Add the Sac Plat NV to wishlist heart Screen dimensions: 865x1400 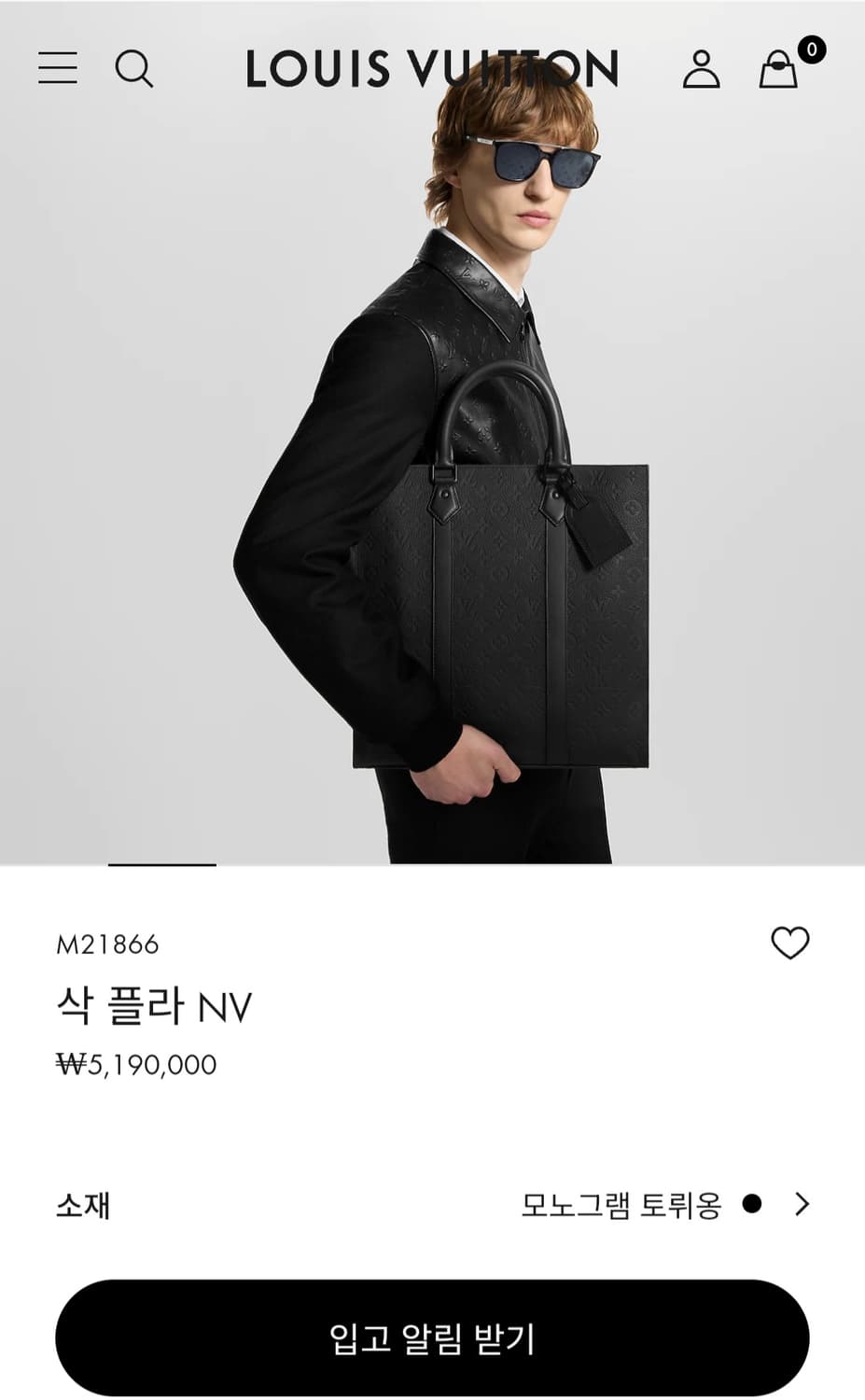point(788,945)
